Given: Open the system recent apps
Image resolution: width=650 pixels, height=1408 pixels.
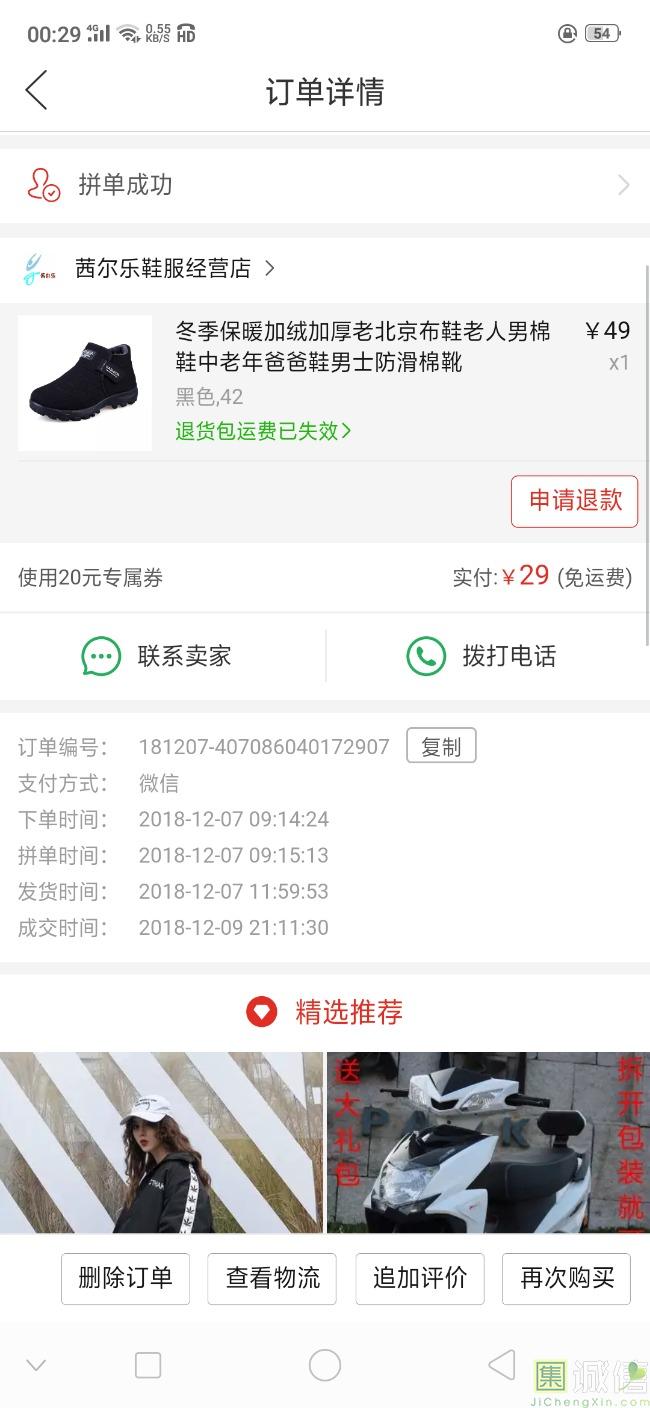Looking at the screenshot, I should pos(148,1365).
